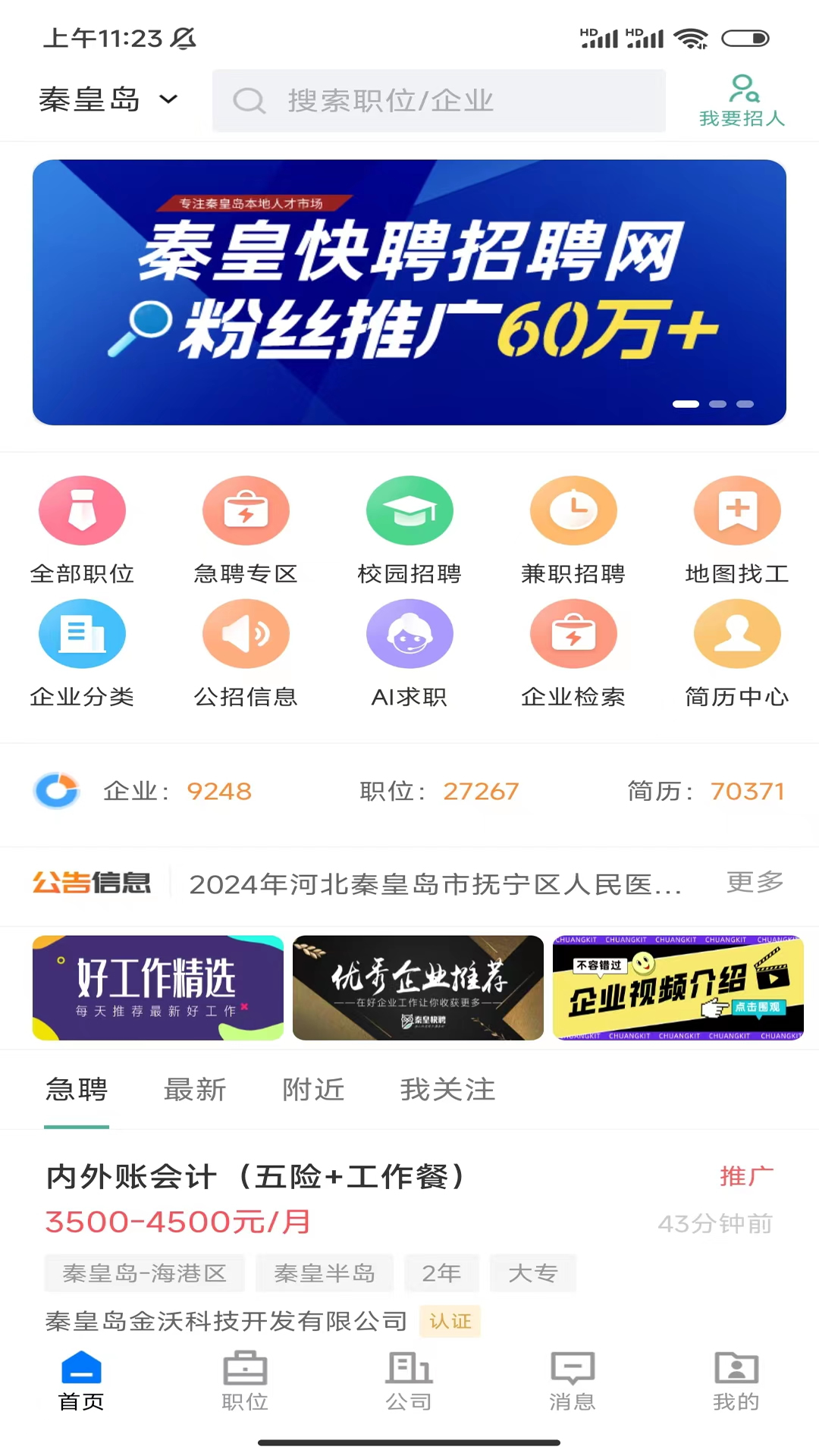The image size is (819, 1456).
Task: Open the 秦皇岛 city dropdown
Action: coord(108,99)
